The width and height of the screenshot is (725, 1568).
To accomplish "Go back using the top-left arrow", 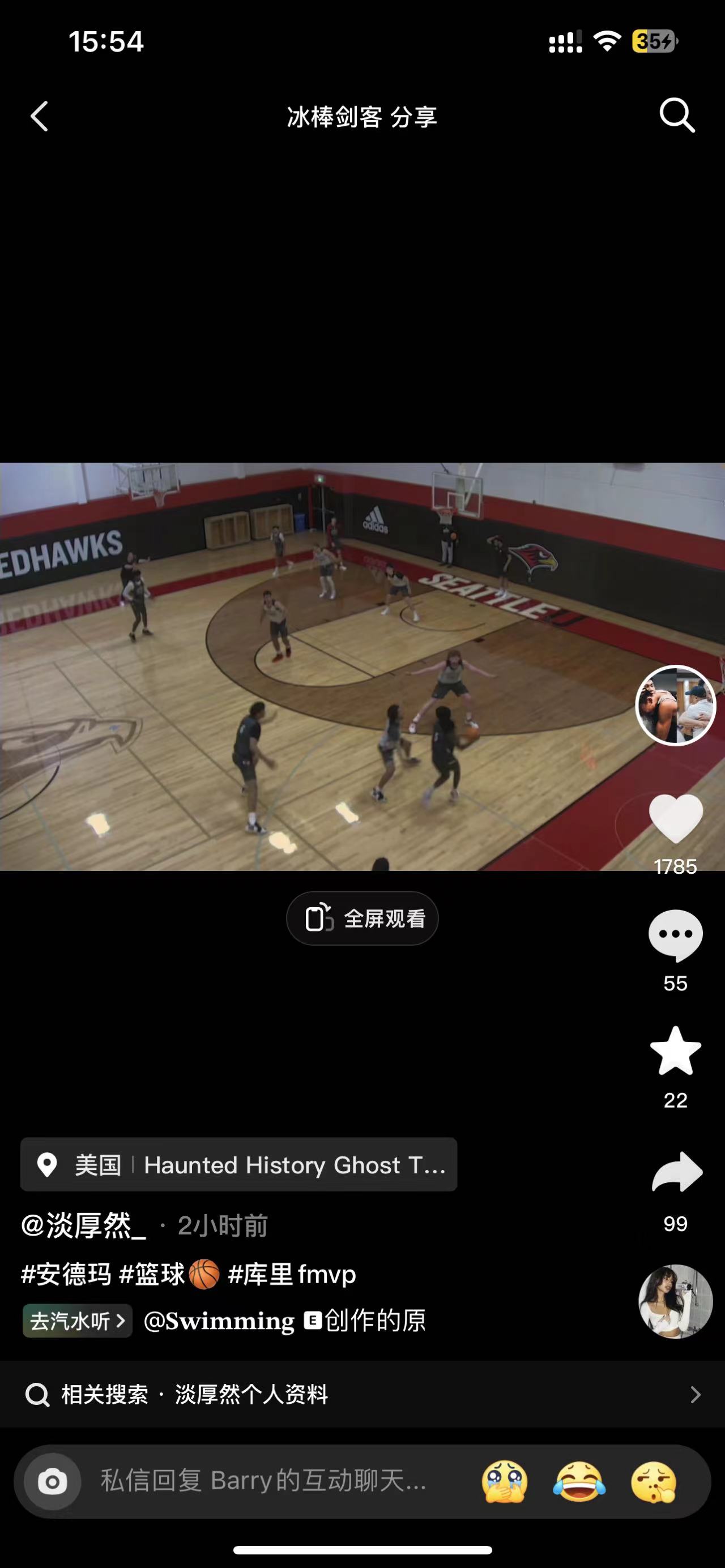I will click(40, 116).
